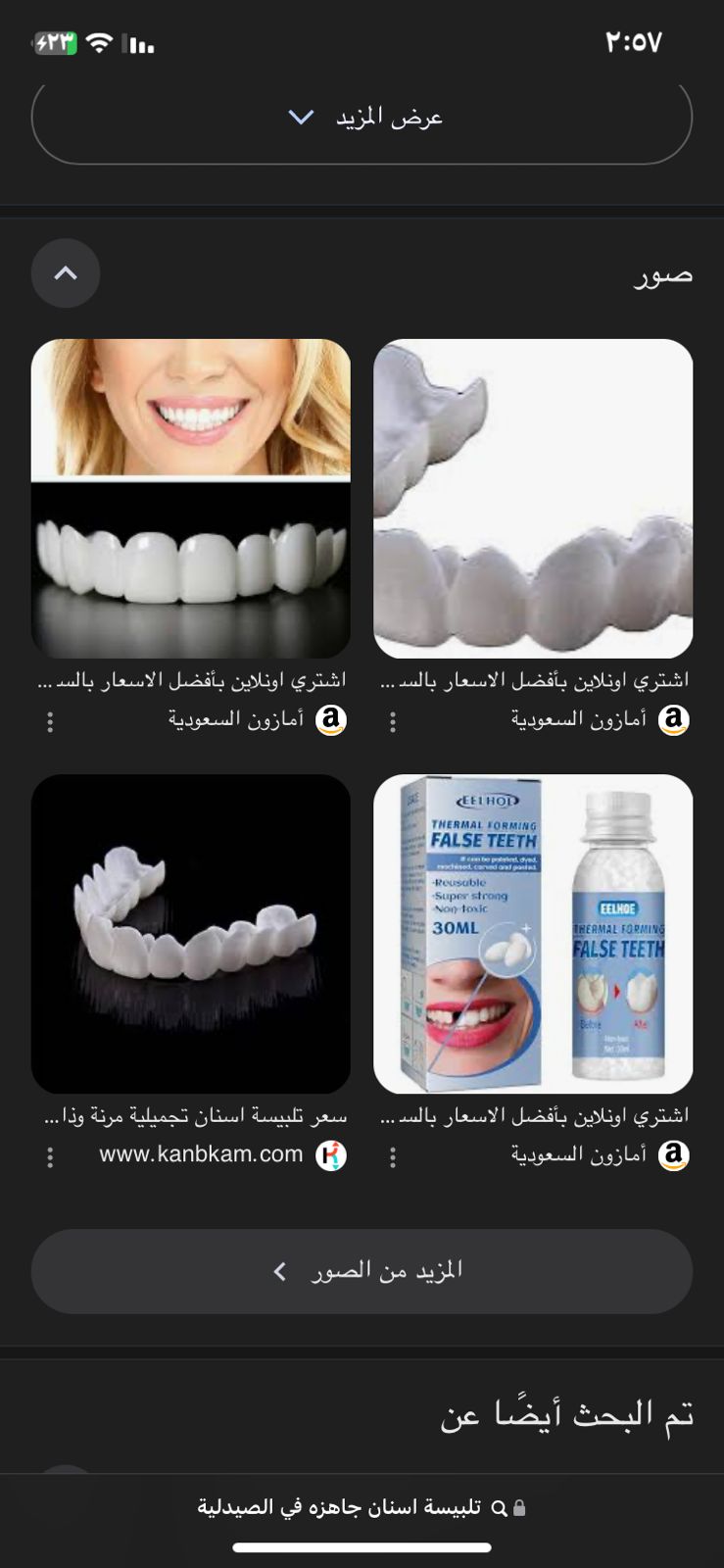Show more images via المزيد من الصور

pyautogui.click(x=362, y=1271)
